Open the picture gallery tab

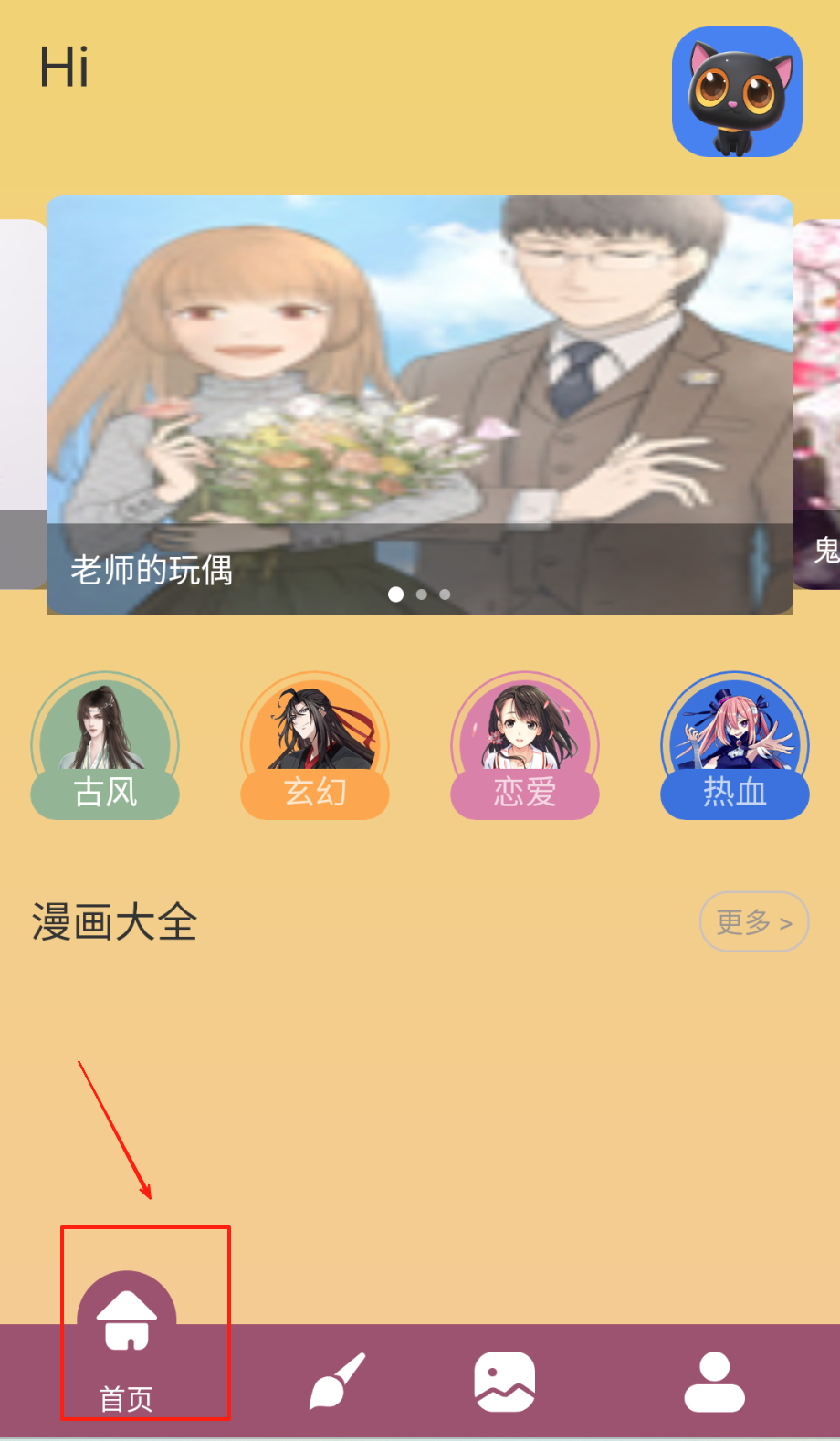(504, 1381)
